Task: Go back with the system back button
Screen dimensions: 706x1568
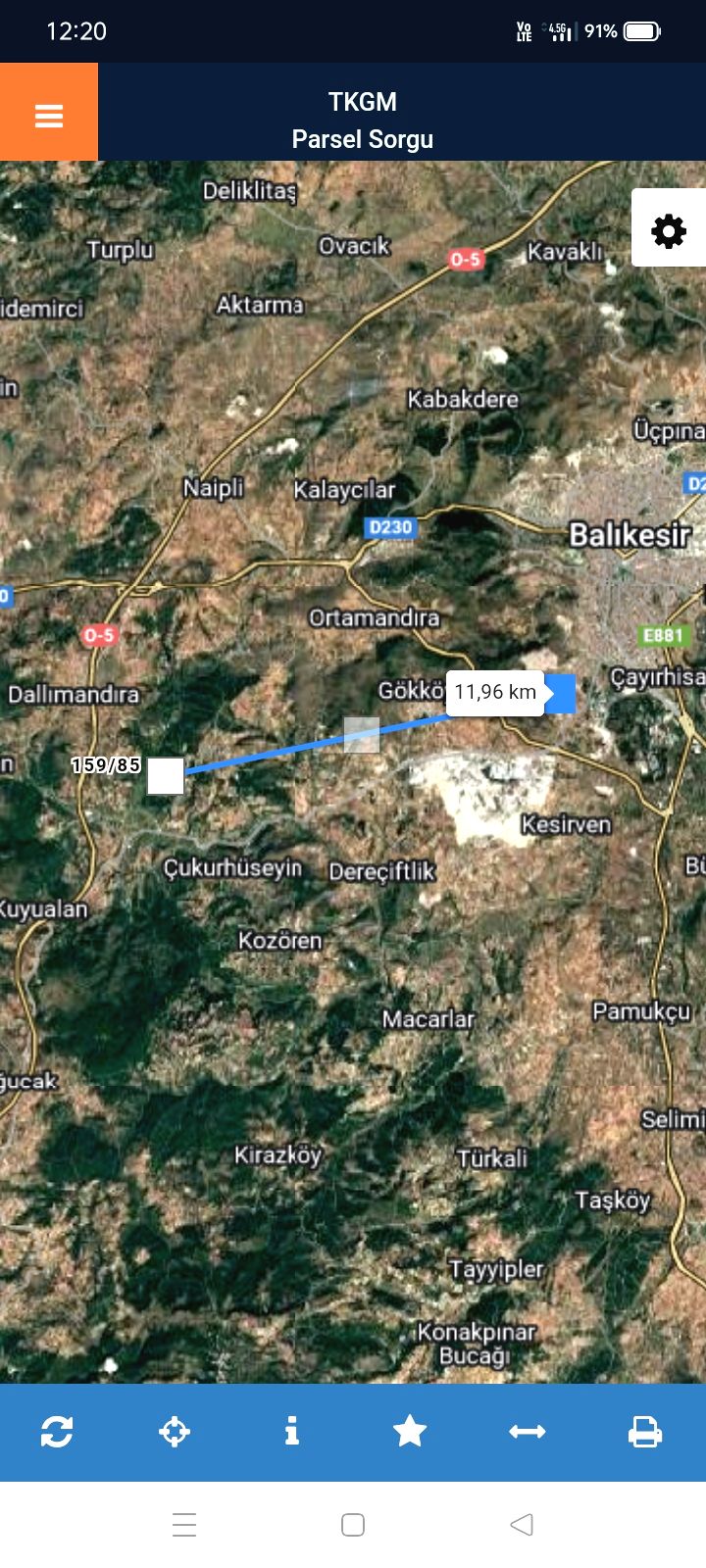Action: (x=522, y=1525)
